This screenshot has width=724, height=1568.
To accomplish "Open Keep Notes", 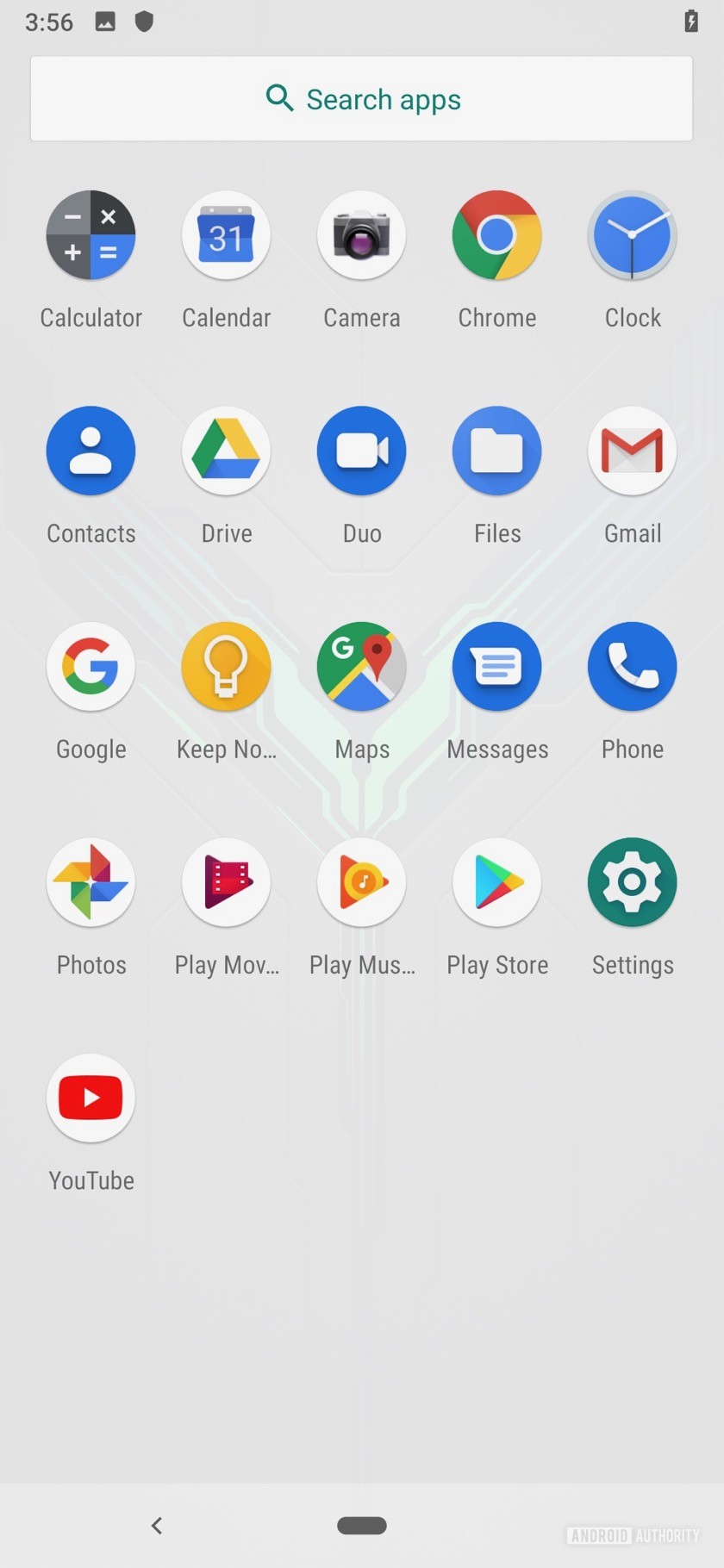I will [226, 667].
